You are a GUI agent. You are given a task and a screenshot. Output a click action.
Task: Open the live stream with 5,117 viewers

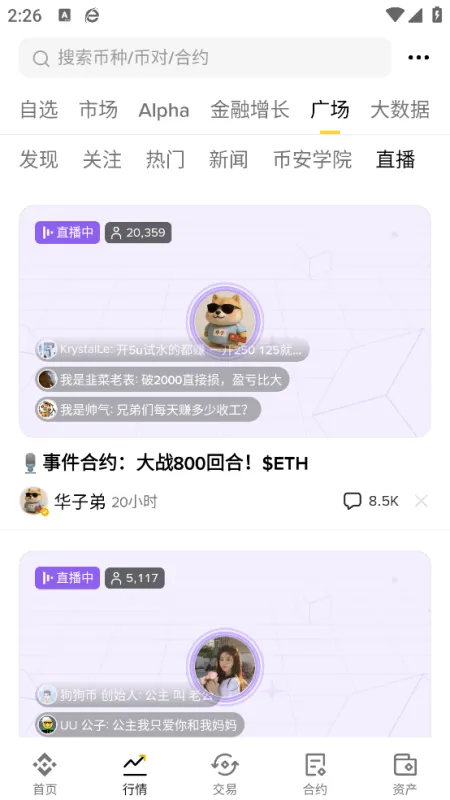(225, 644)
